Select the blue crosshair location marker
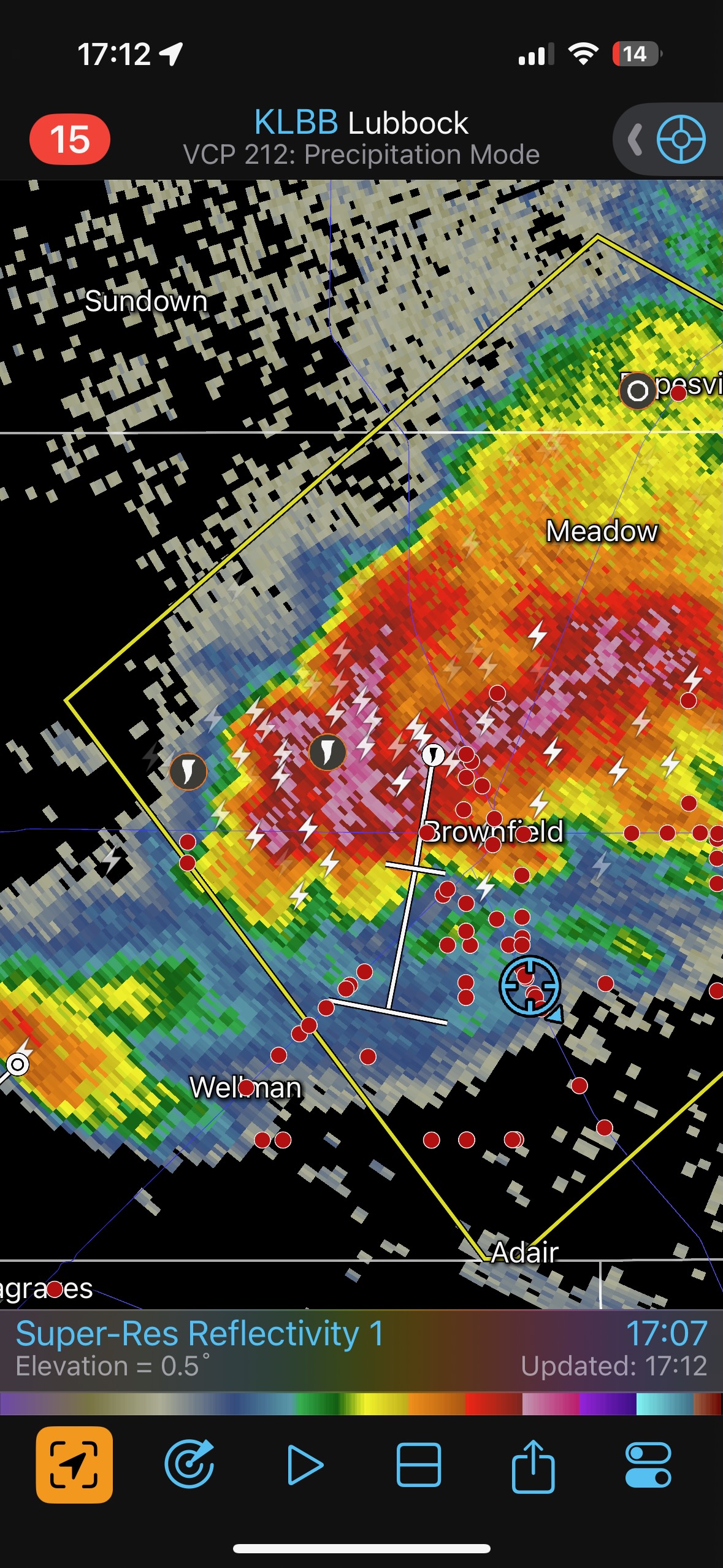Viewport: 723px width, 1568px height. coord(530,986)
